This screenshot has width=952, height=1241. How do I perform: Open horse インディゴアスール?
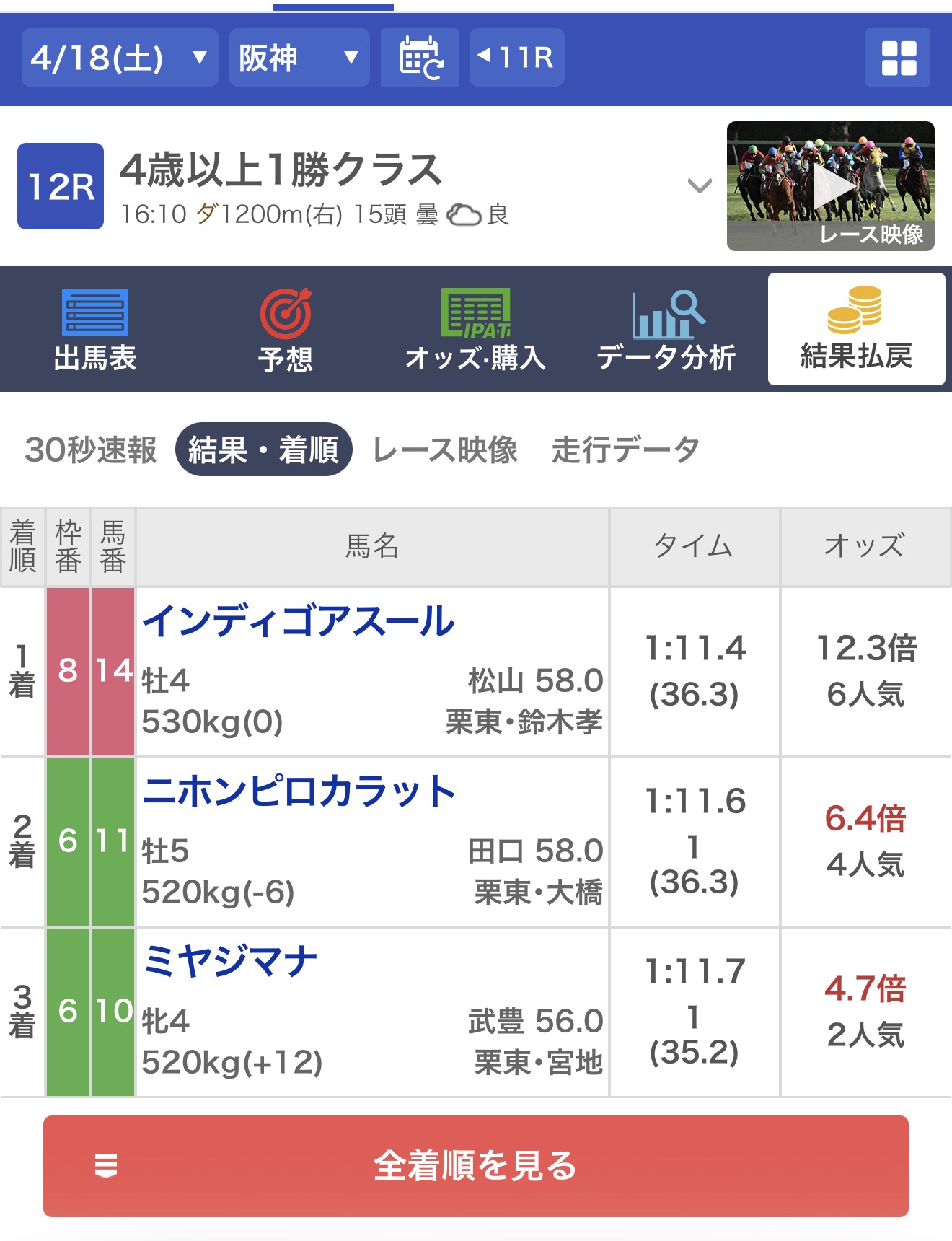click(x=299, y=621)
